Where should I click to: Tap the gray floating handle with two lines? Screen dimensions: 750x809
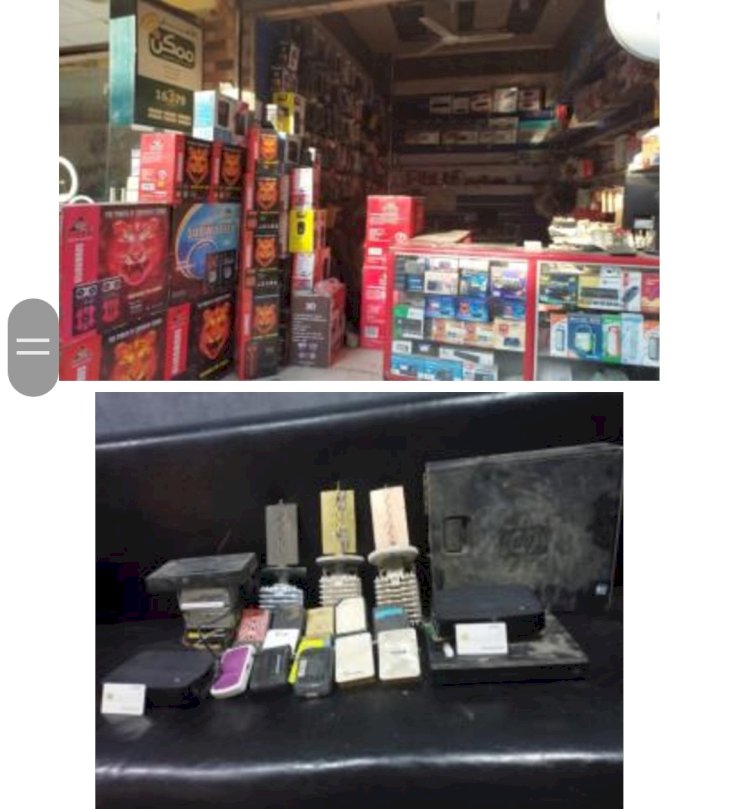33,347
